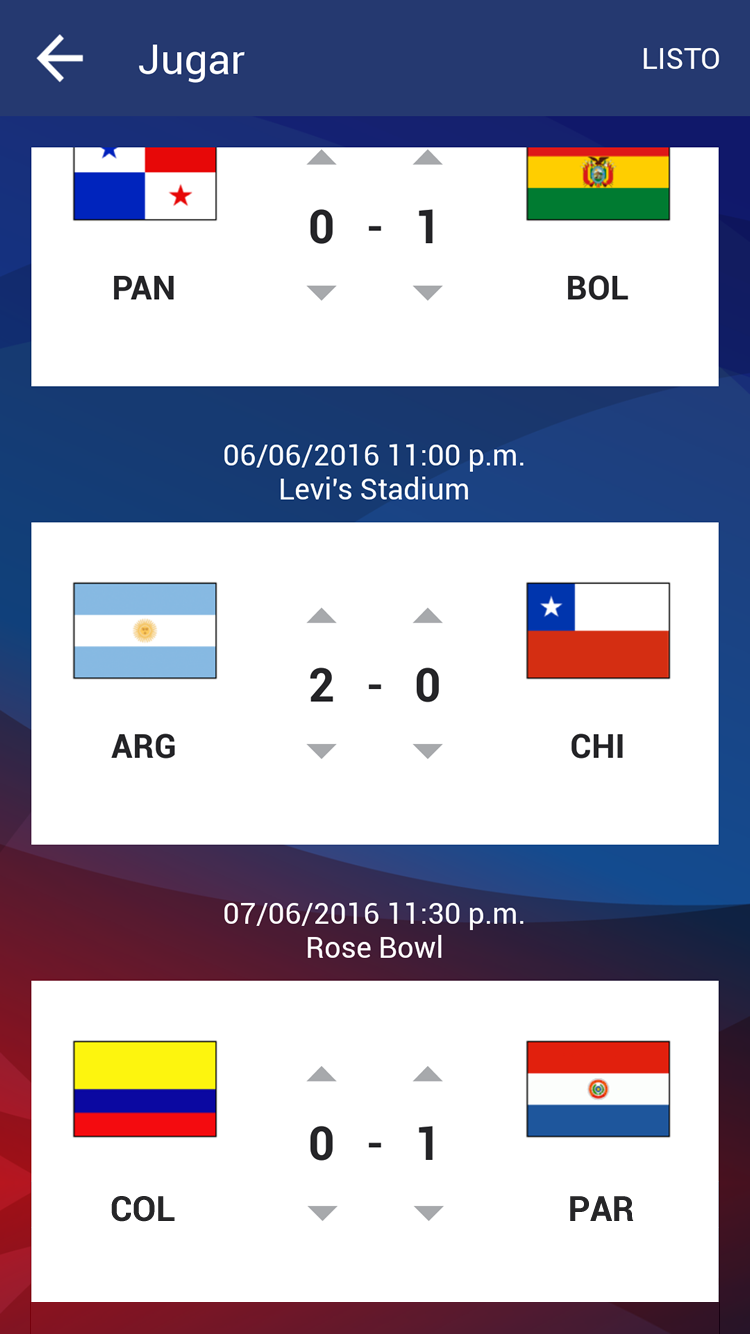This screenshot has height=1334, width=750.
Task: Tap LISTO to finish predictions
Action: [680, 59]
